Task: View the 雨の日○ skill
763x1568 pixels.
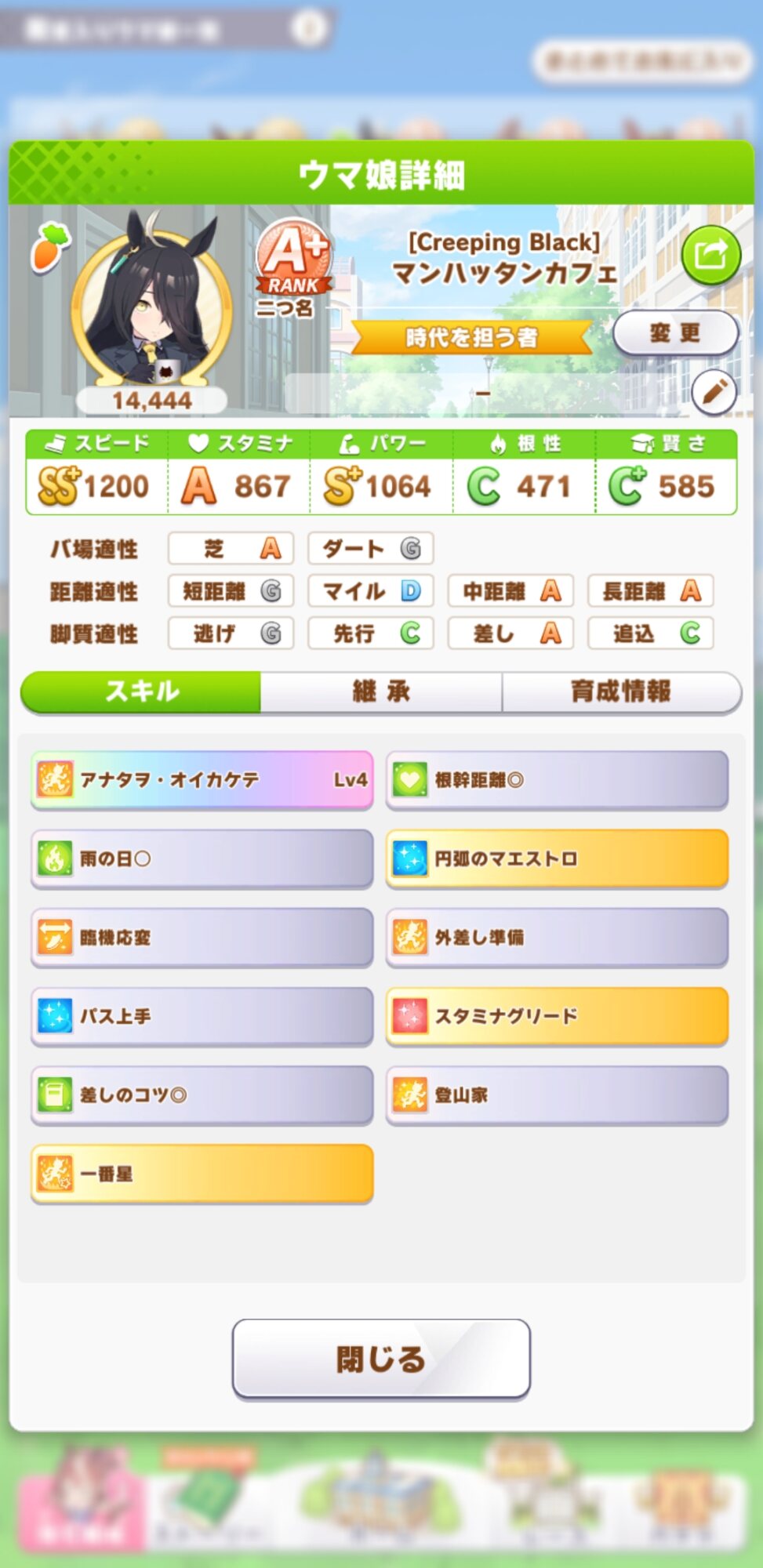Action: (202, 858)
